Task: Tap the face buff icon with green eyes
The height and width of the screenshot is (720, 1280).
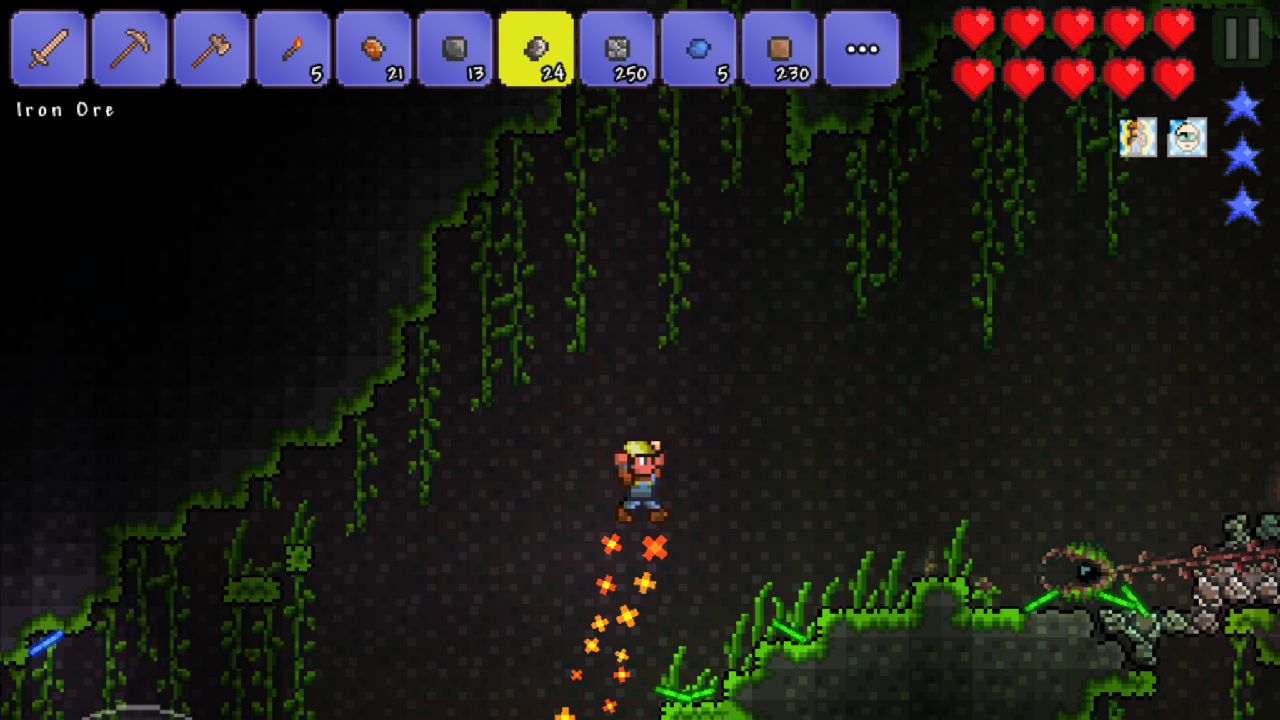Action: click(1187, 137)
